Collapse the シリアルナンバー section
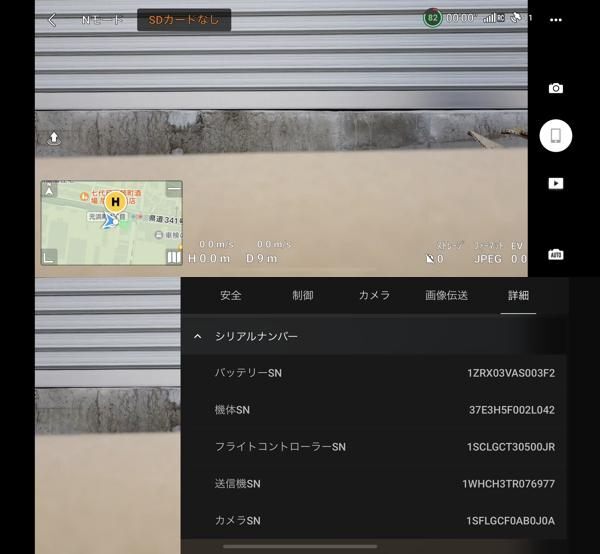The image size is (600, 554). pos(198,337)
